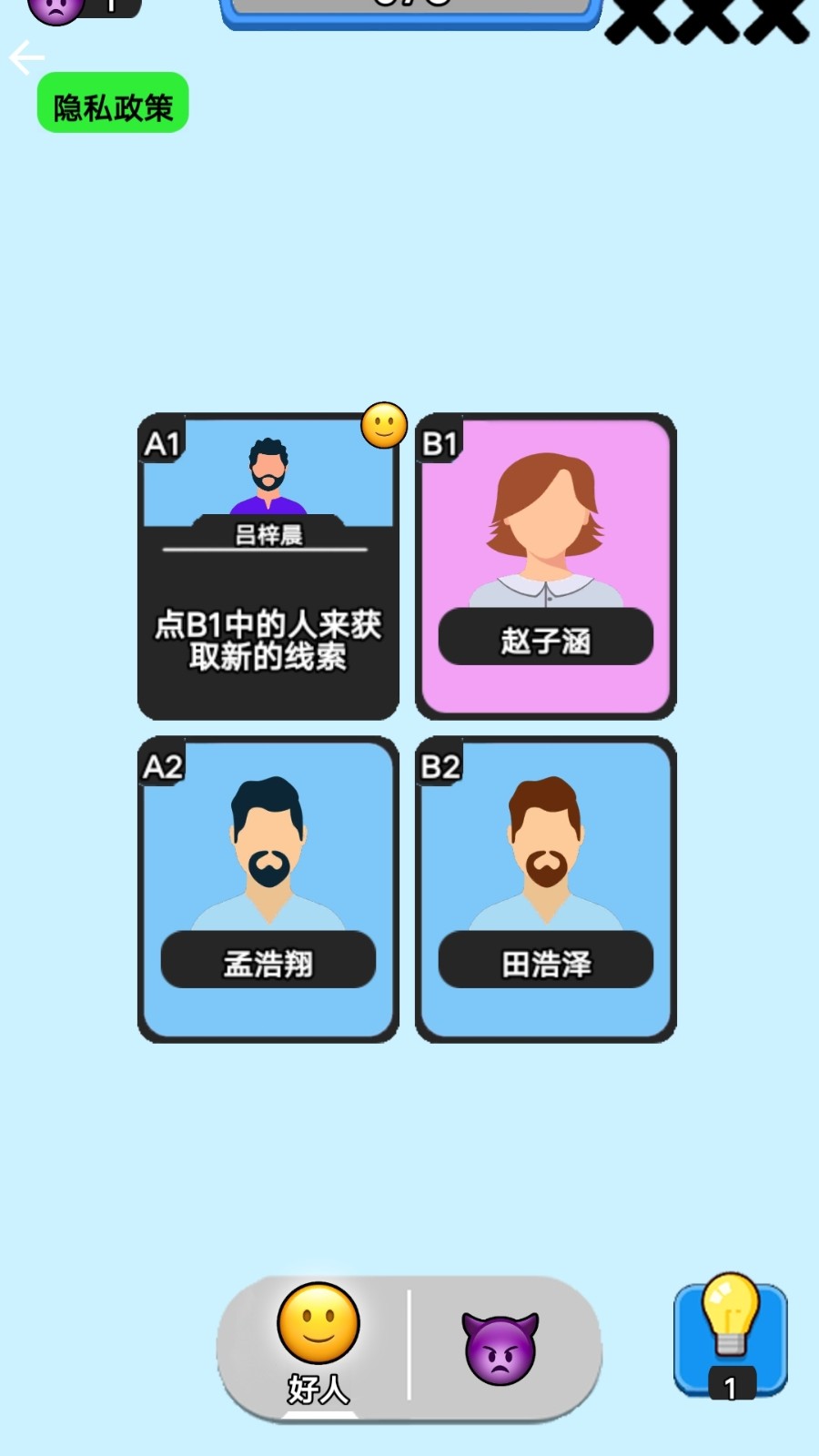Switch to the purple devil mode
The width and height of the screenshot is (819, 1456).
pos(500,1349)
